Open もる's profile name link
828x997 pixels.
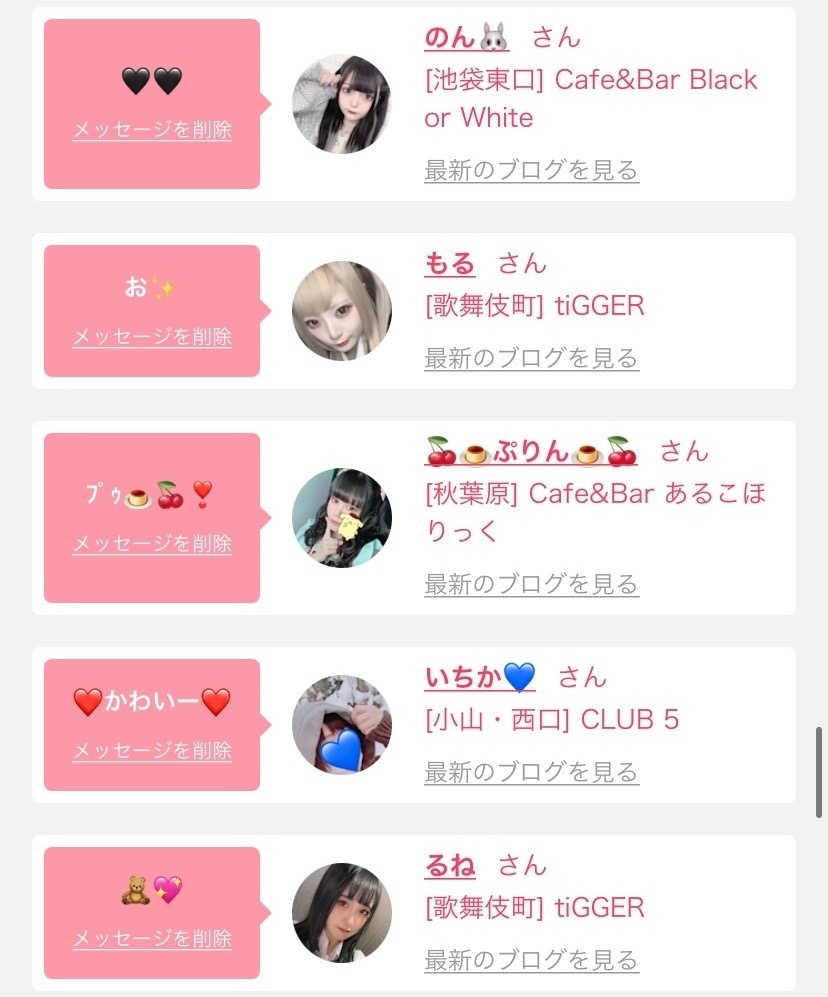pyautogui.click(x=449, y=264)
